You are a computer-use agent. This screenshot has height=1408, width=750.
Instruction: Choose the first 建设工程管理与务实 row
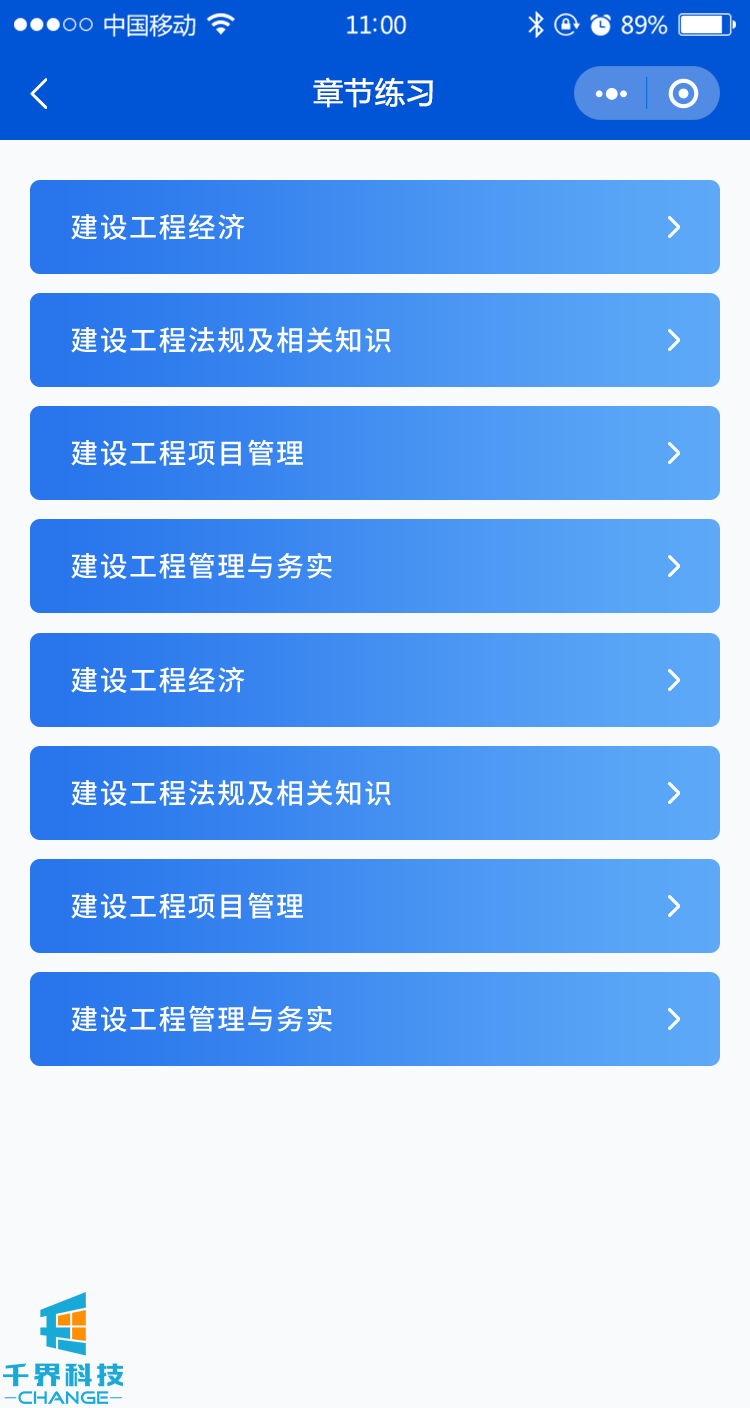(375, 566)
